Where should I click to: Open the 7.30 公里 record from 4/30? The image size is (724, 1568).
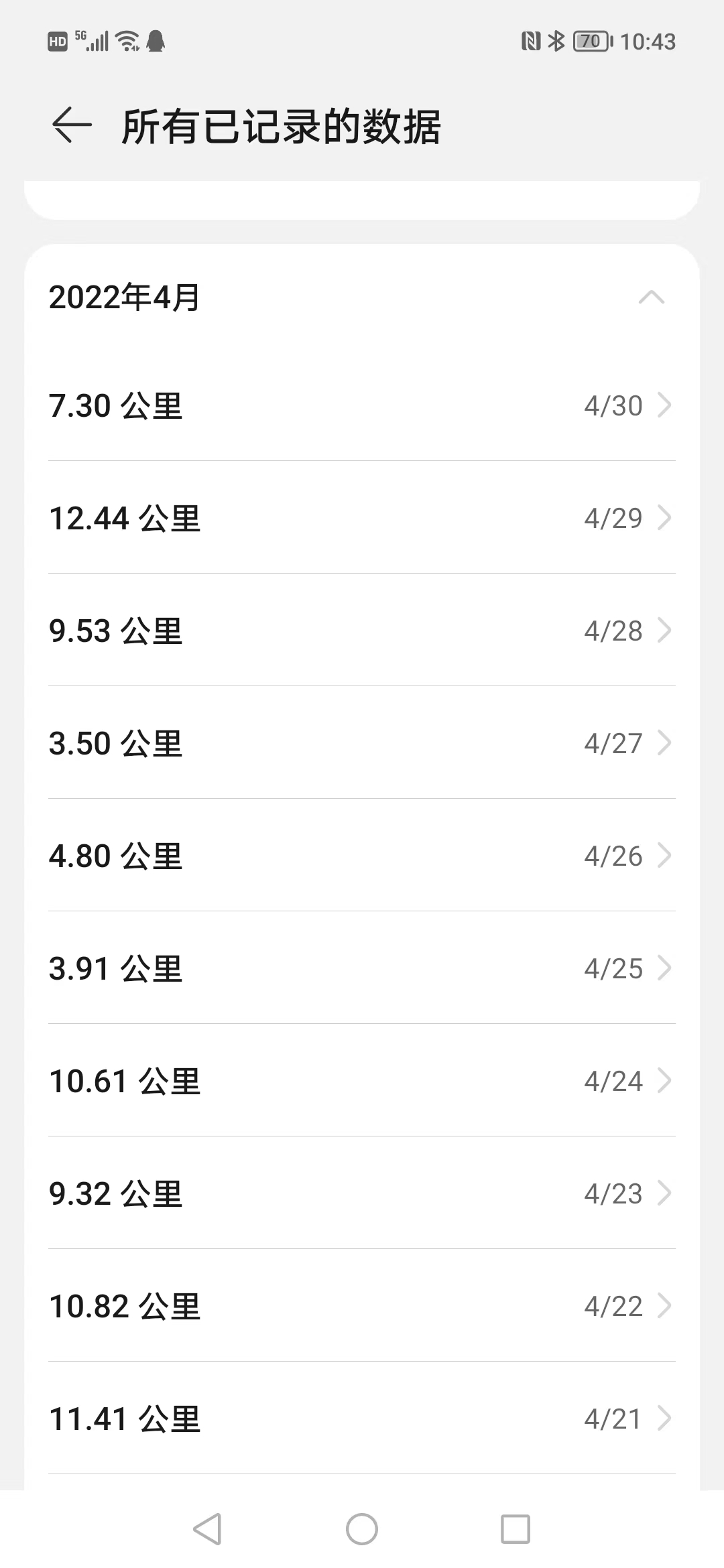click(362, 405)
